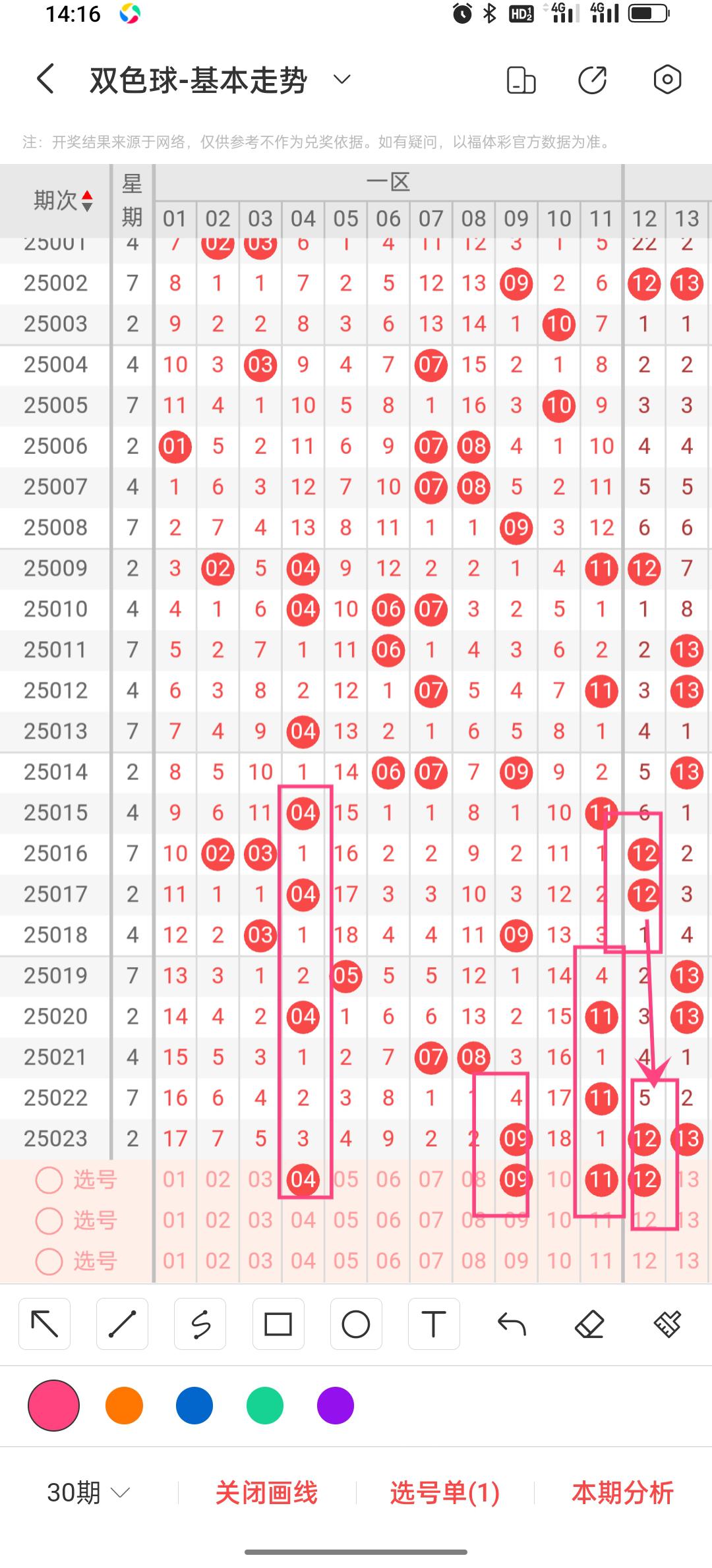Viewport: 712px width, 1568px height.
Task: Sort by 期次 column header
Action: tap(63, 200)
